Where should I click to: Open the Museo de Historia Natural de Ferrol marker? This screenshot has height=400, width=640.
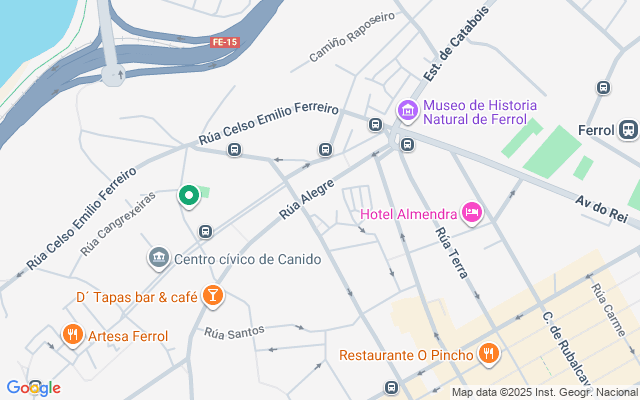407,109
